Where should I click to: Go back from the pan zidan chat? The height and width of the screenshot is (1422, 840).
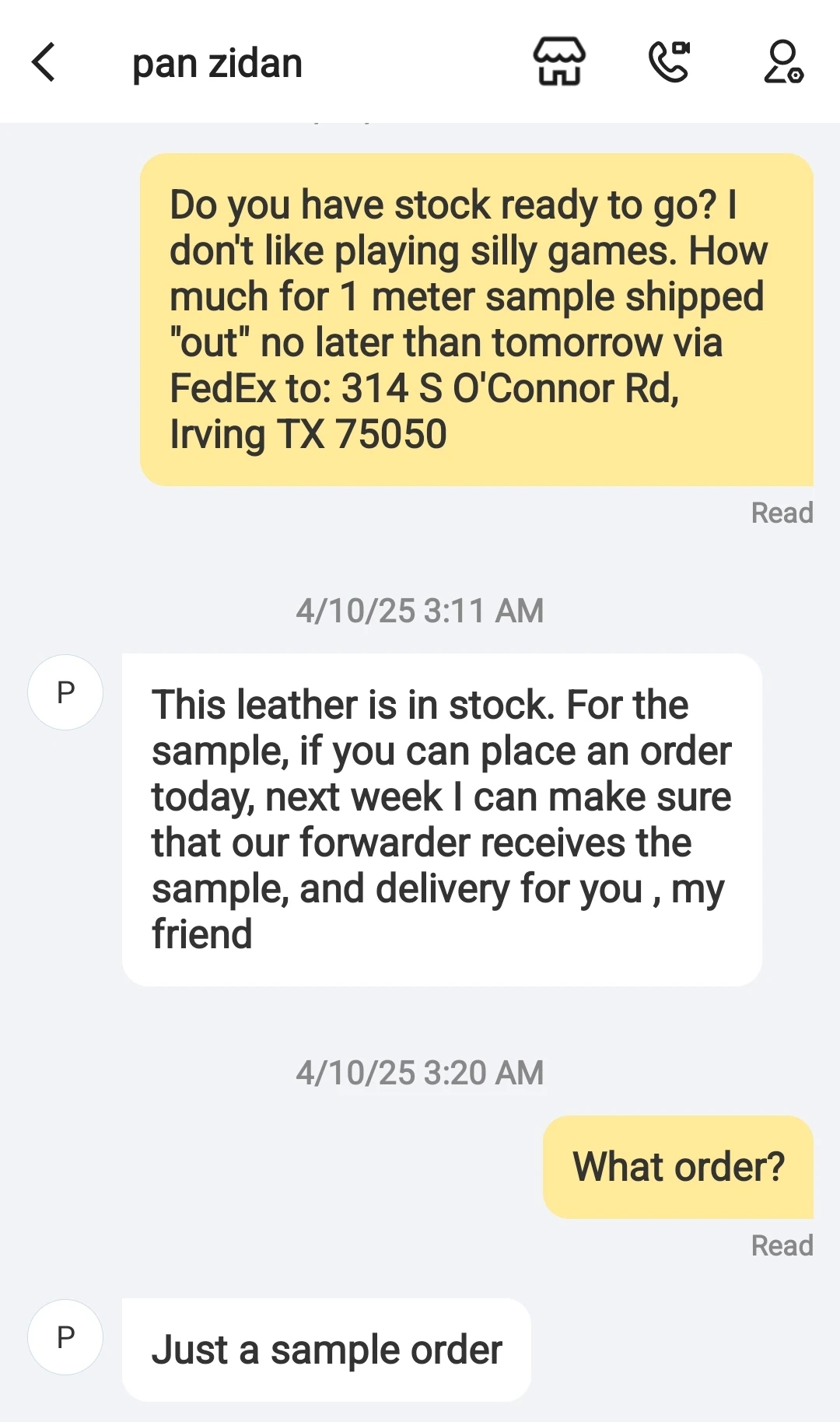44,62
